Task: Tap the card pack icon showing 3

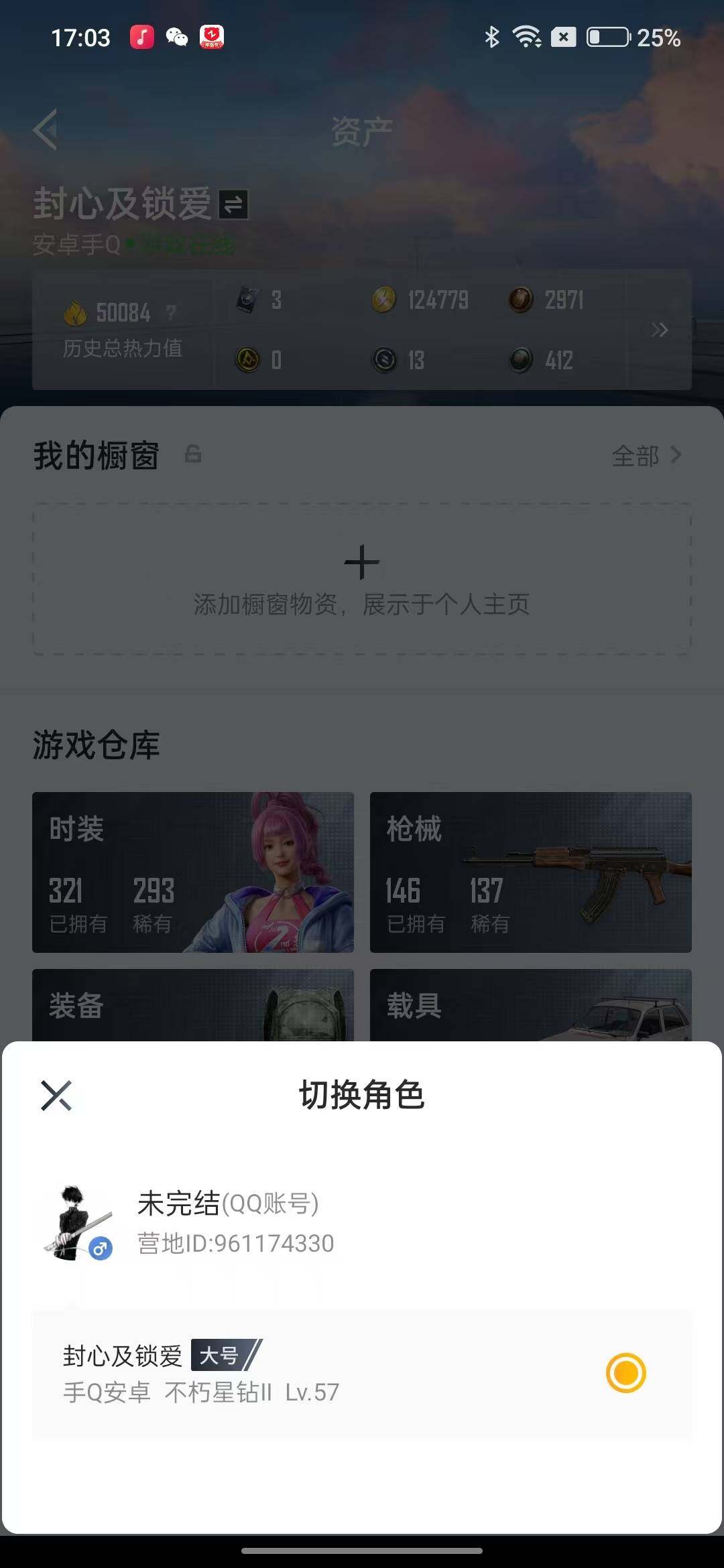Action: 247,298
